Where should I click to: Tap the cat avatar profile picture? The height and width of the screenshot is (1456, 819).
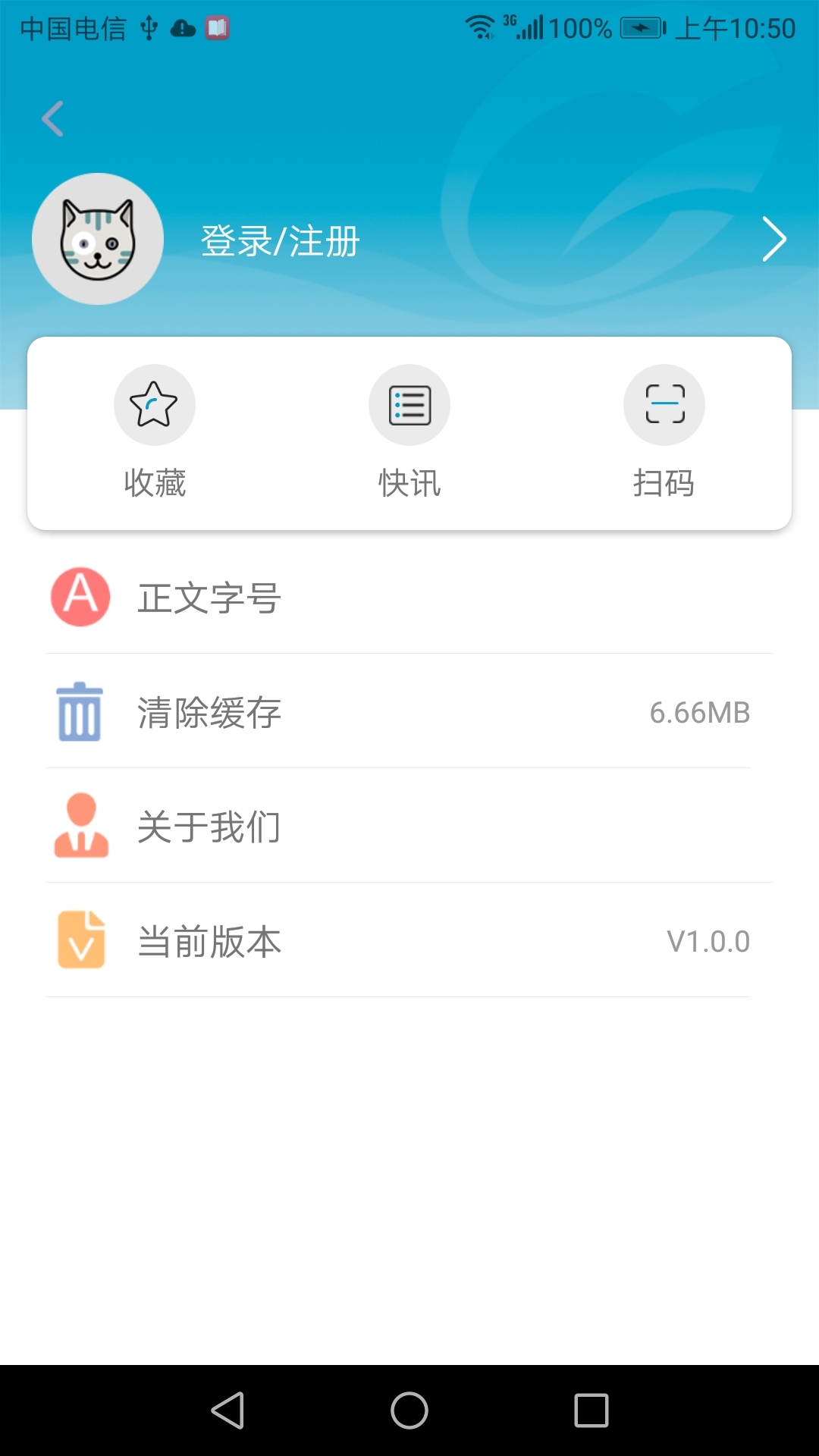coord(97,239)
